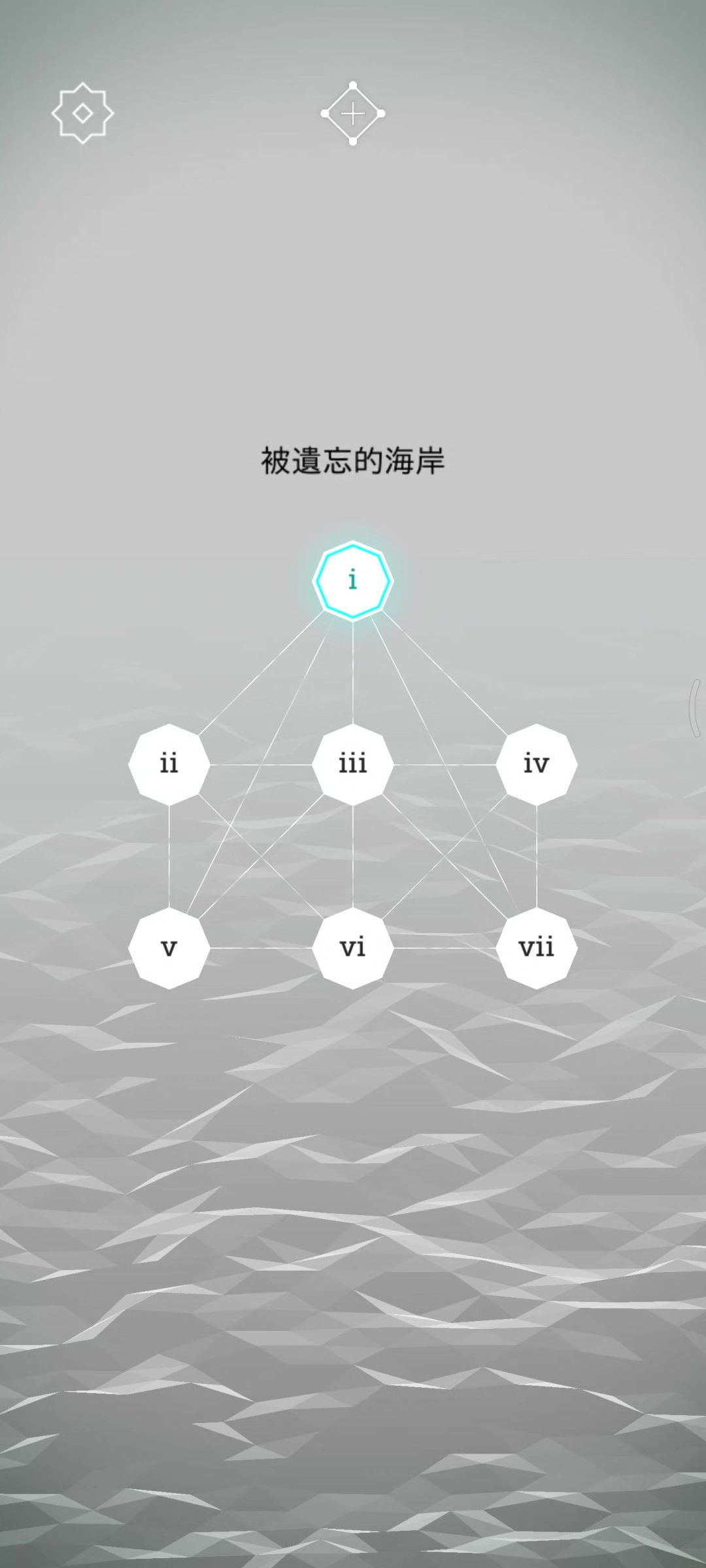Choose level iii node
The height and width of the screenshot is (1568, 706).
pyautogui.click(x=353, y=764)
